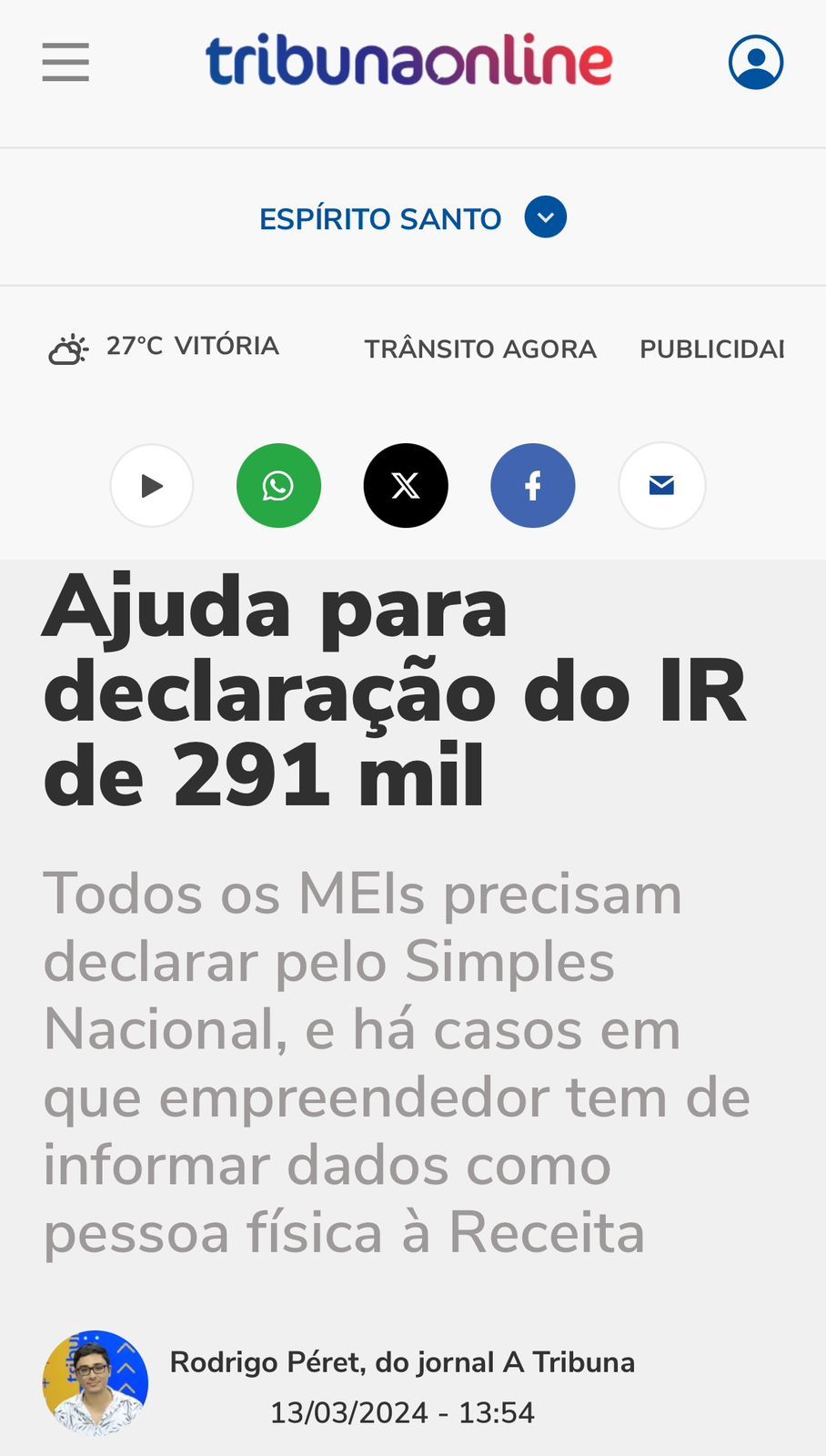Share the article on WhatsApp
This screenshot has width=826, height=1456.
[x=278, y=486]
